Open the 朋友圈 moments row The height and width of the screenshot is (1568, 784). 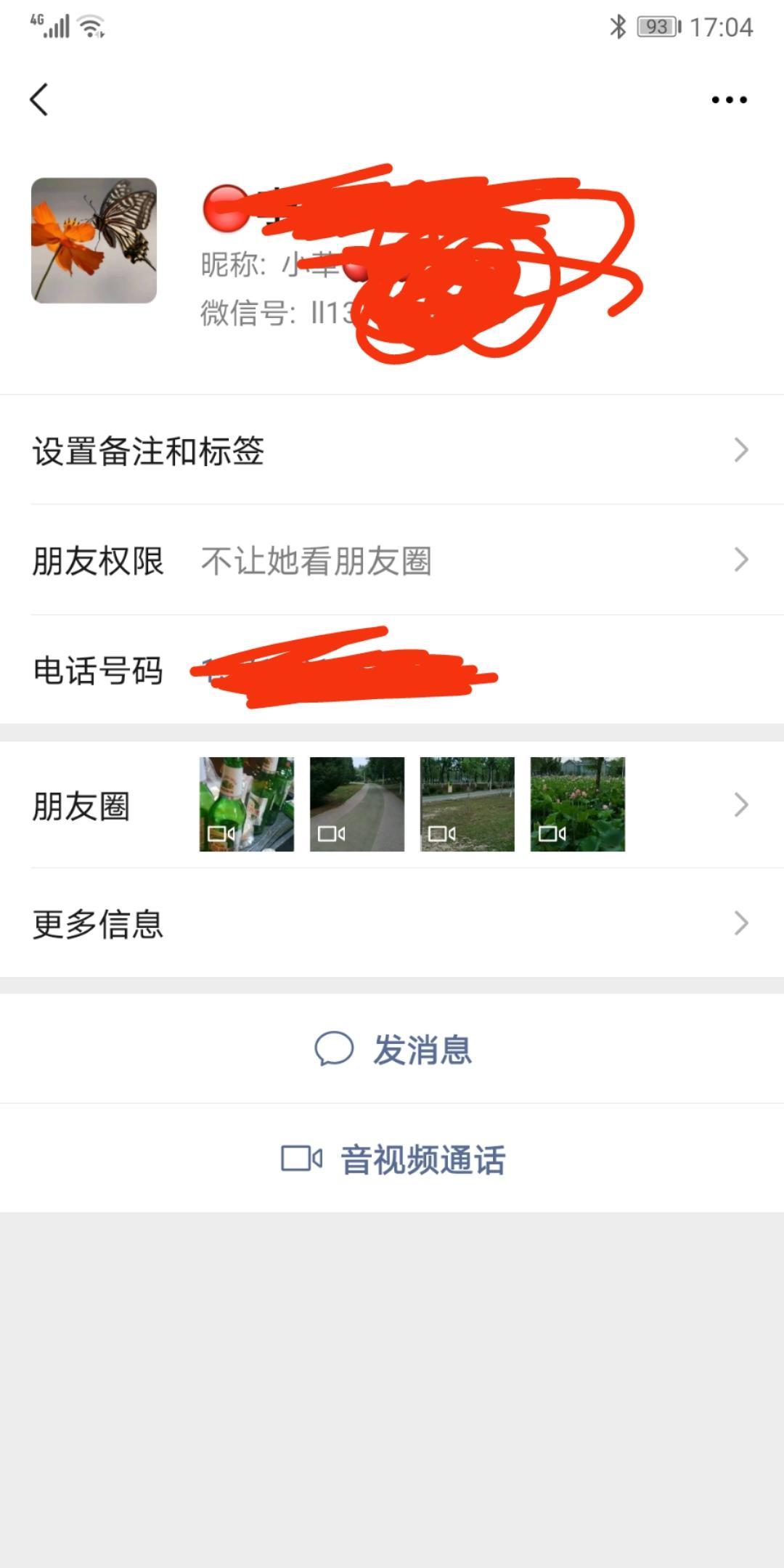coord(392,805)
